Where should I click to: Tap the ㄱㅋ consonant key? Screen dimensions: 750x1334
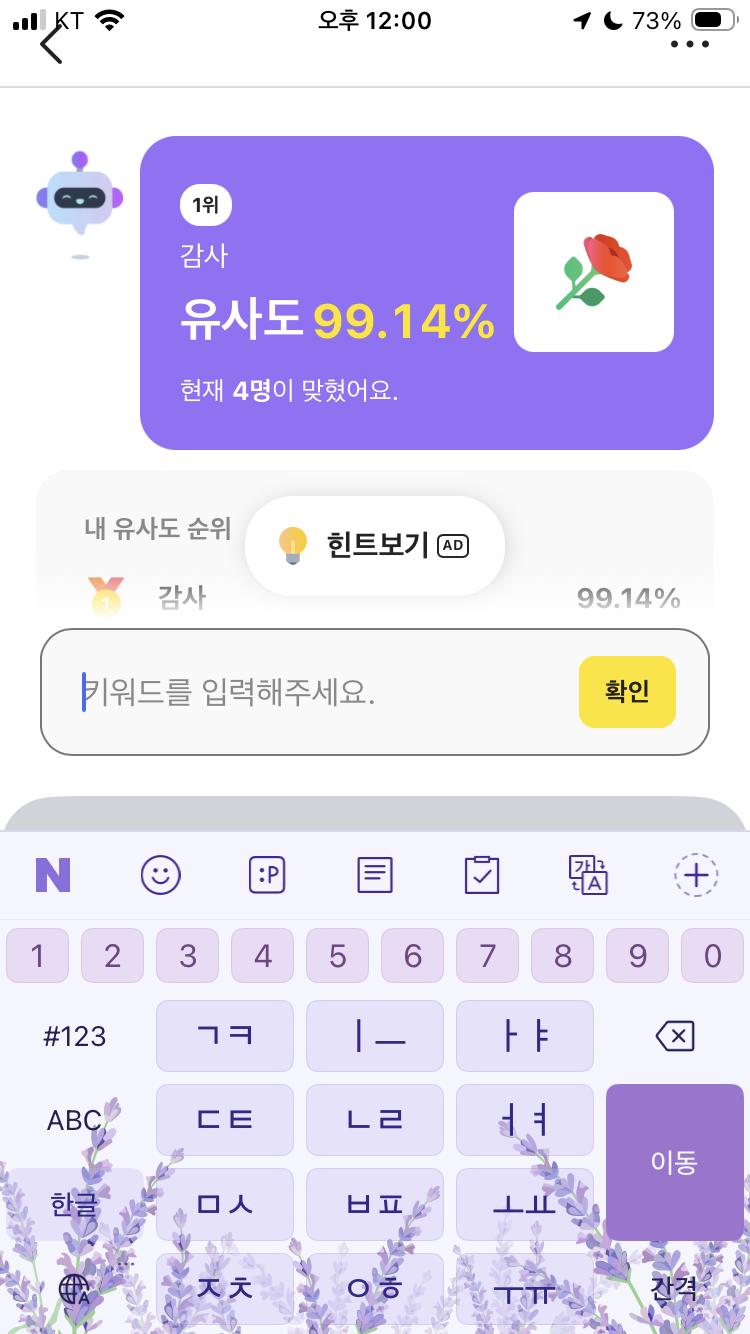tap(225, 1036)
